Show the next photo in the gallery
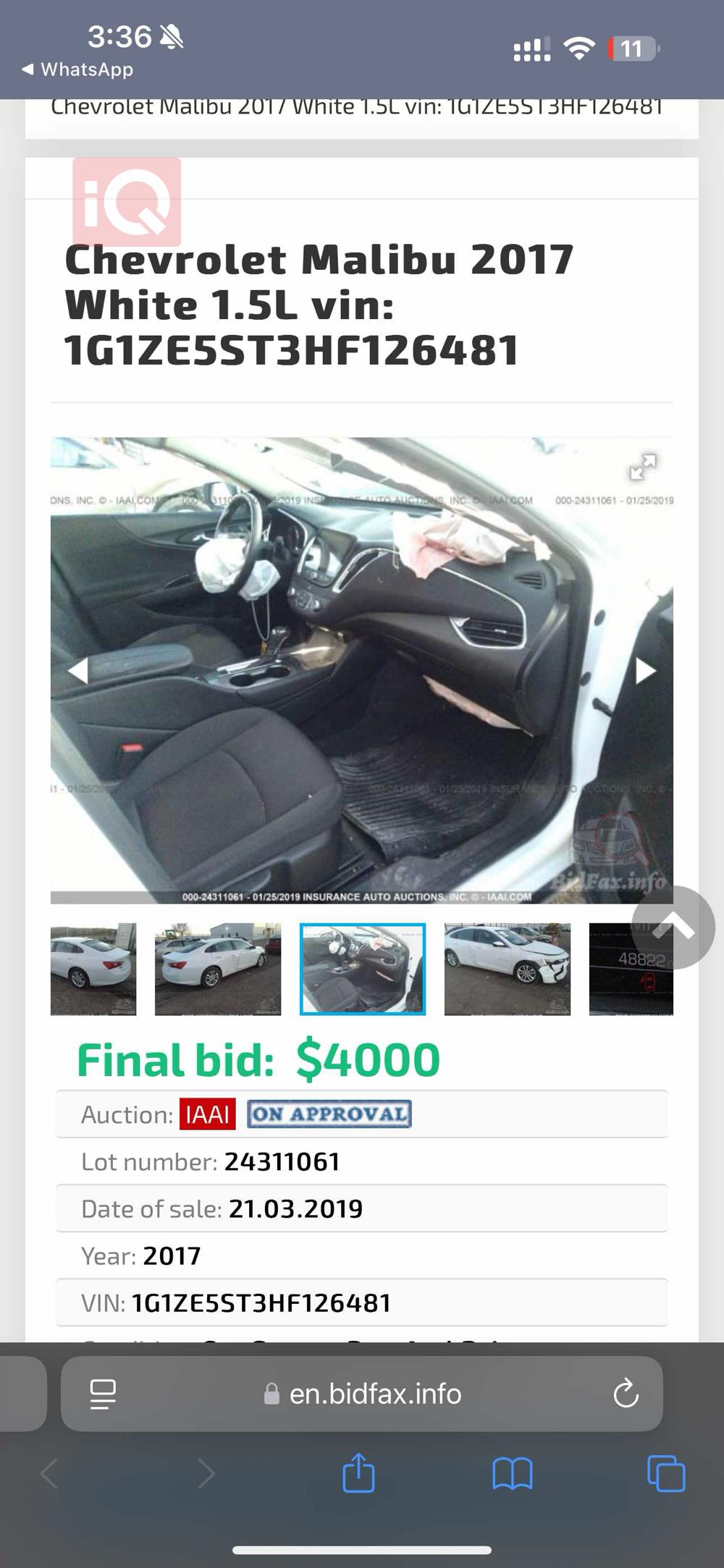Screen dimensions: 724x1568 click(x=644, y=671)
